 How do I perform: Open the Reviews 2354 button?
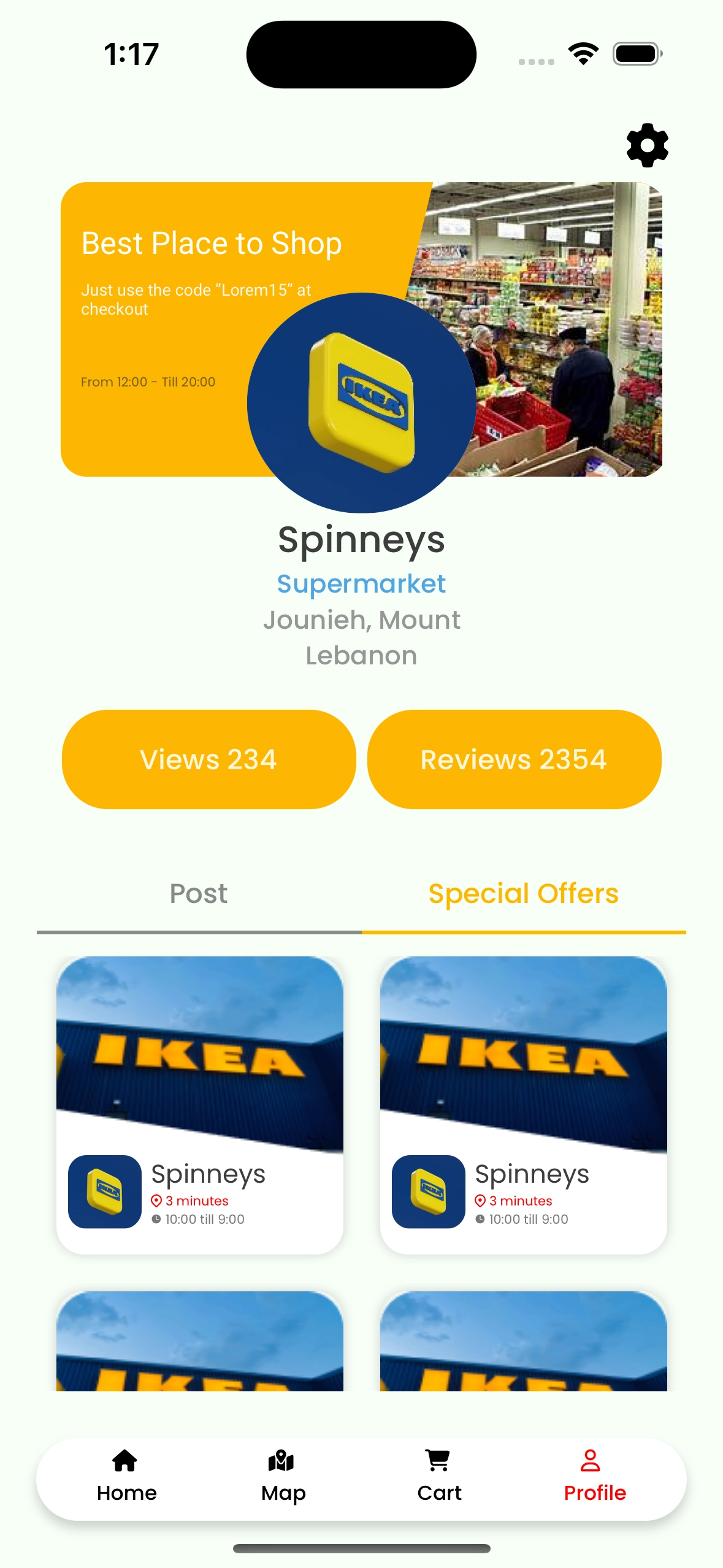[x=514, y=759]
